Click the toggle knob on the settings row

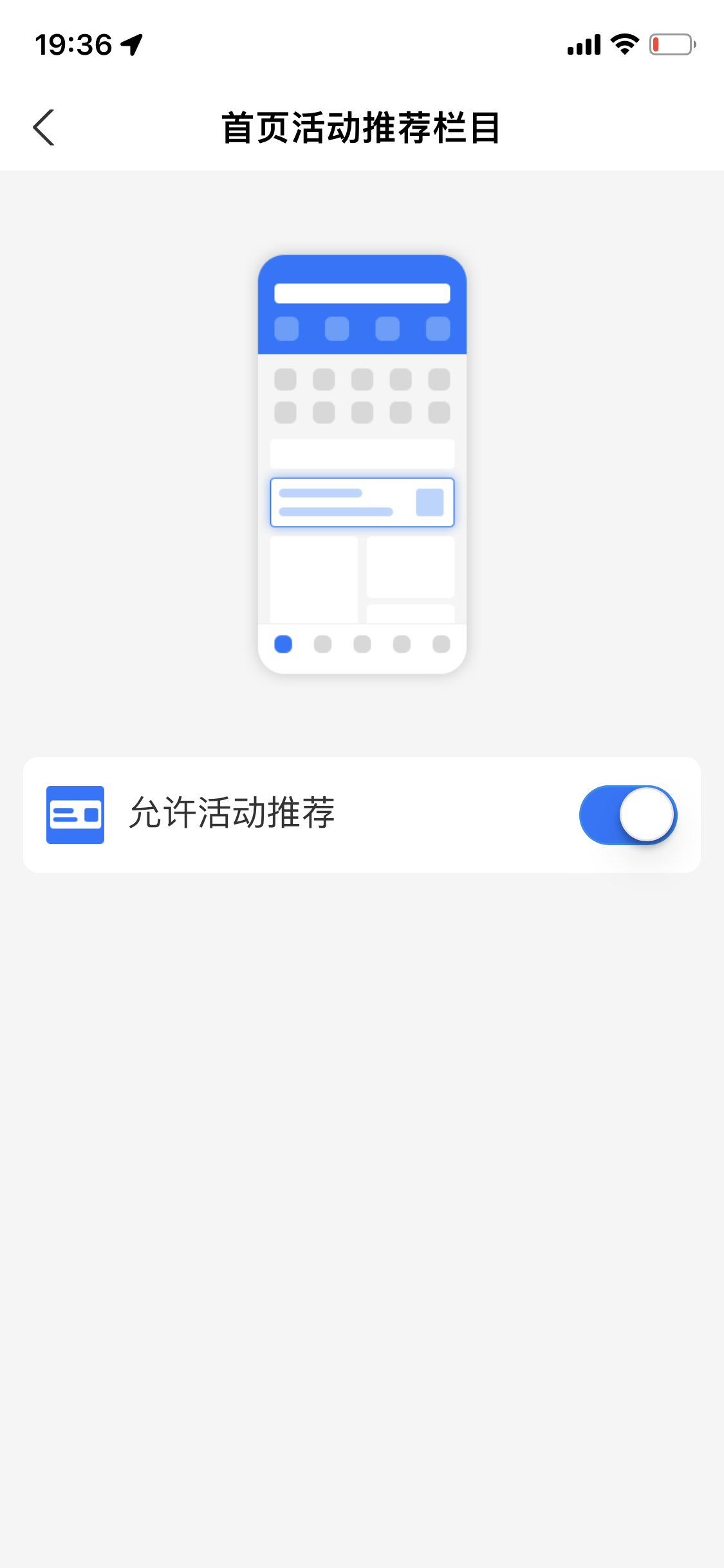tap(645, 815)
